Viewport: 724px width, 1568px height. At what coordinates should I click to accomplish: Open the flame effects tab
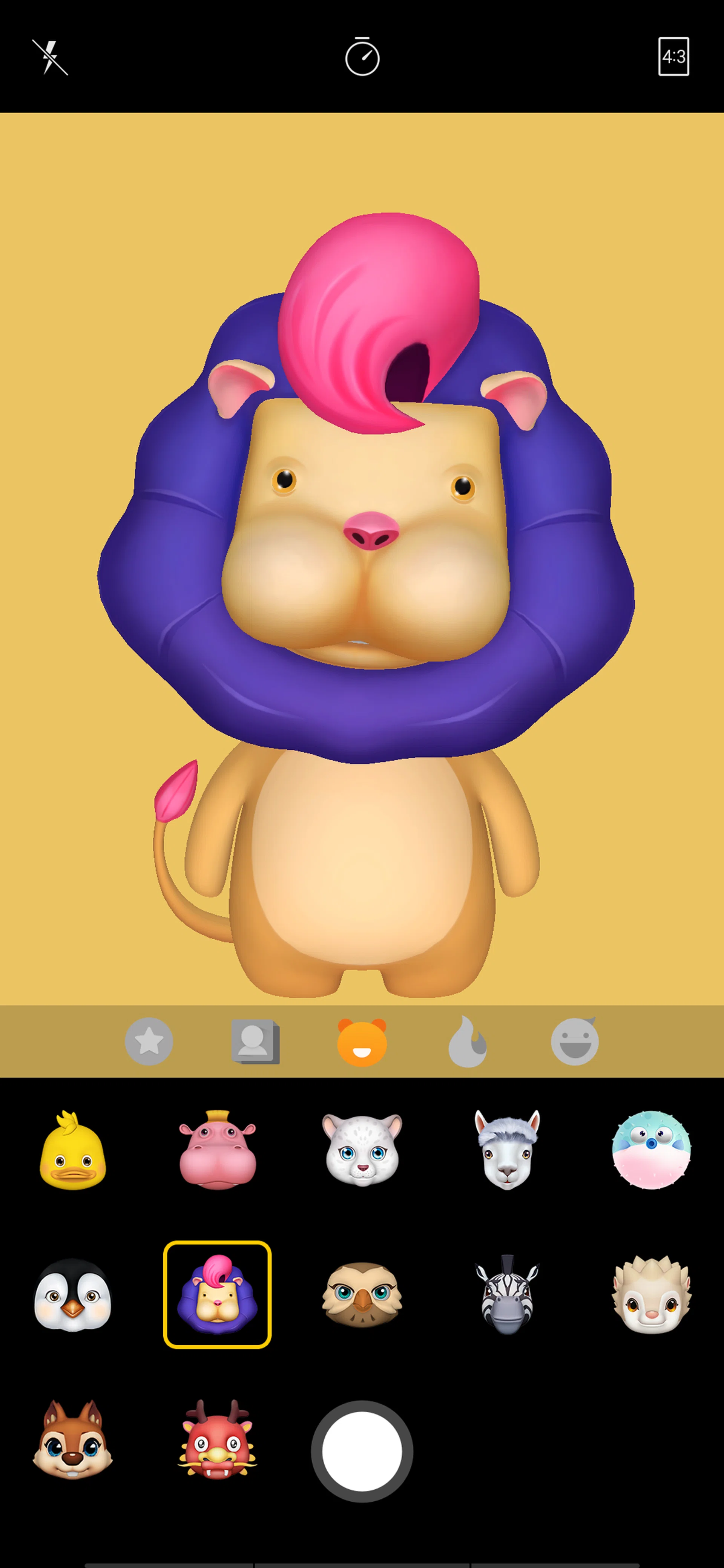[468, 1041]
